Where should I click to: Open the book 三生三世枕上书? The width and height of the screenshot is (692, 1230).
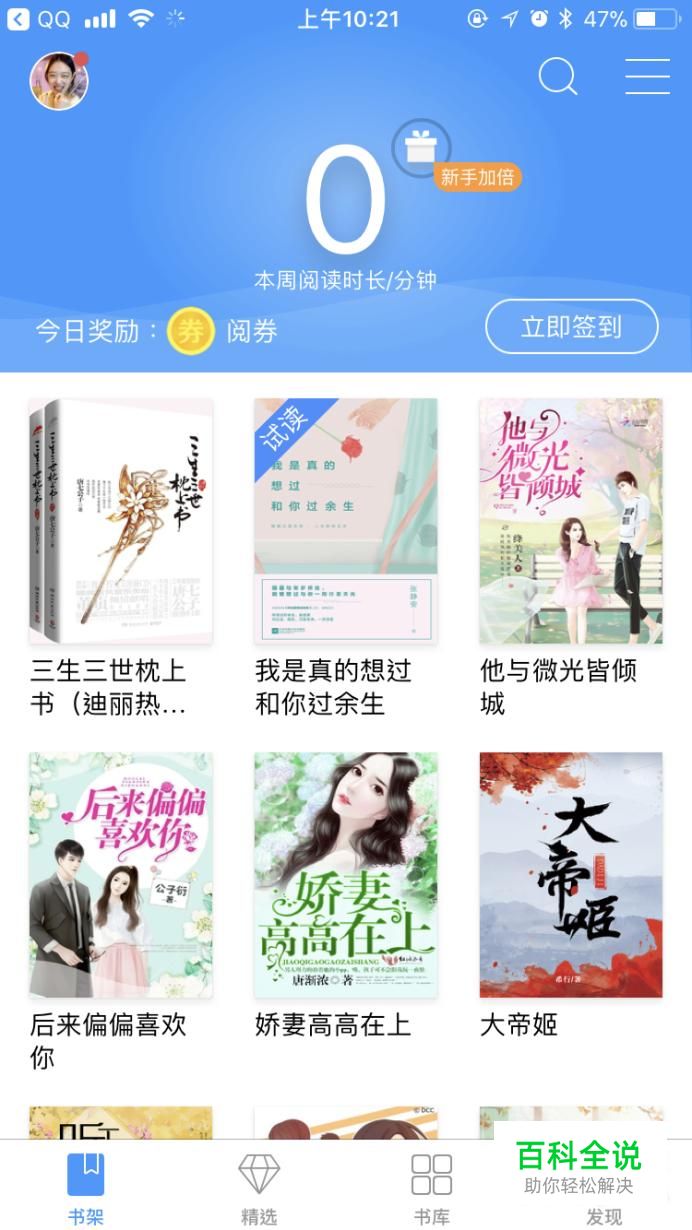tap(121, 521)
